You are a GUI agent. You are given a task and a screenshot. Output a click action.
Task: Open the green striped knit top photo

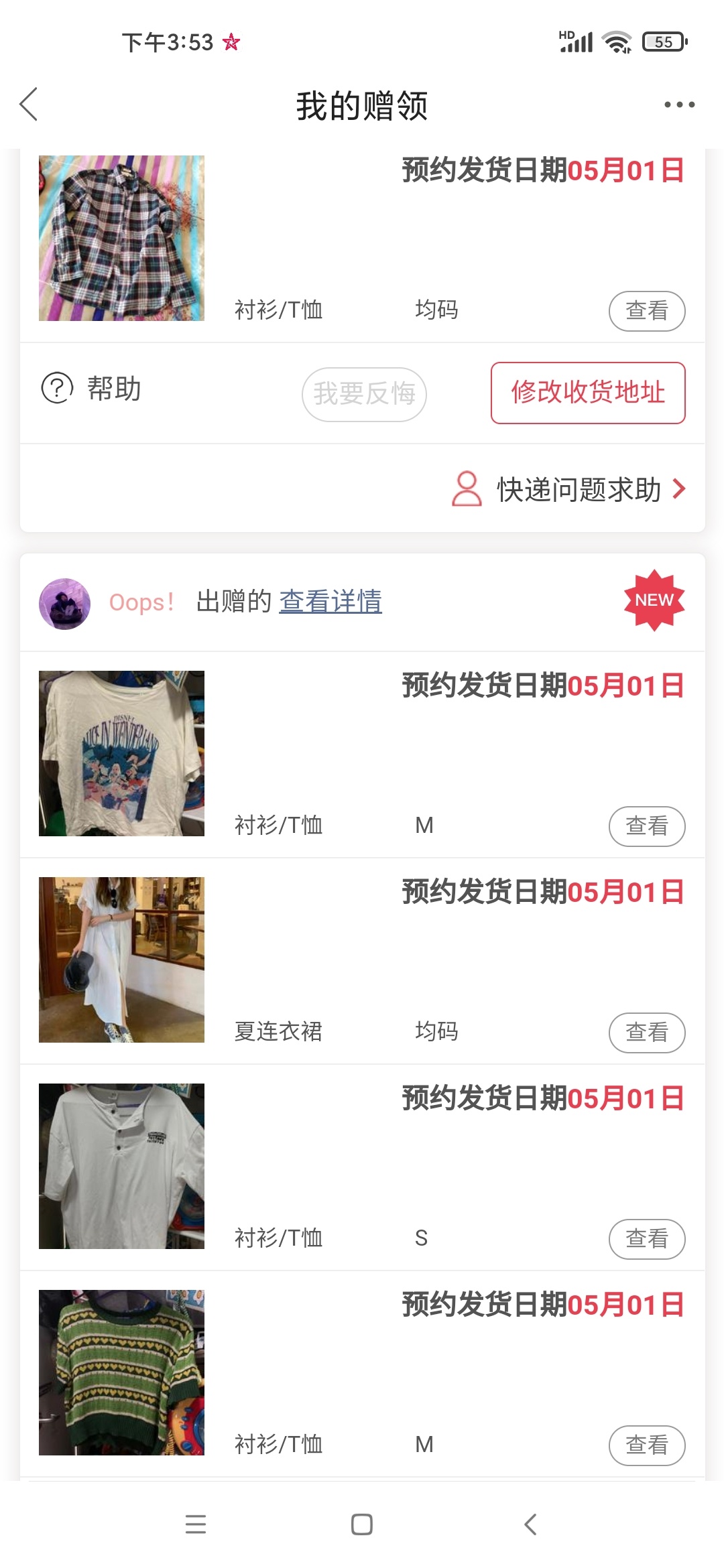coord(121,1372)
